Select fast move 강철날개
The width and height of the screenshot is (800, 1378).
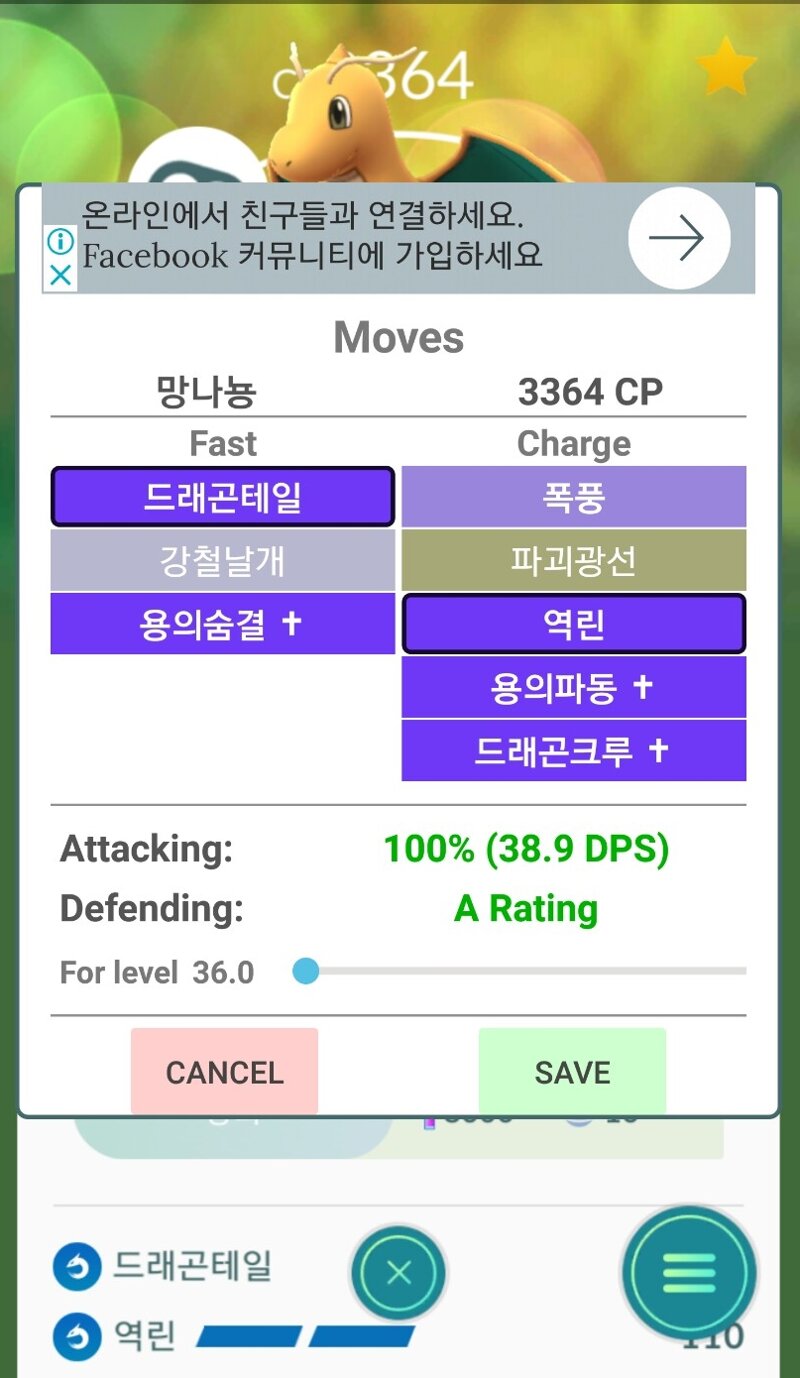tap(222, 560)
